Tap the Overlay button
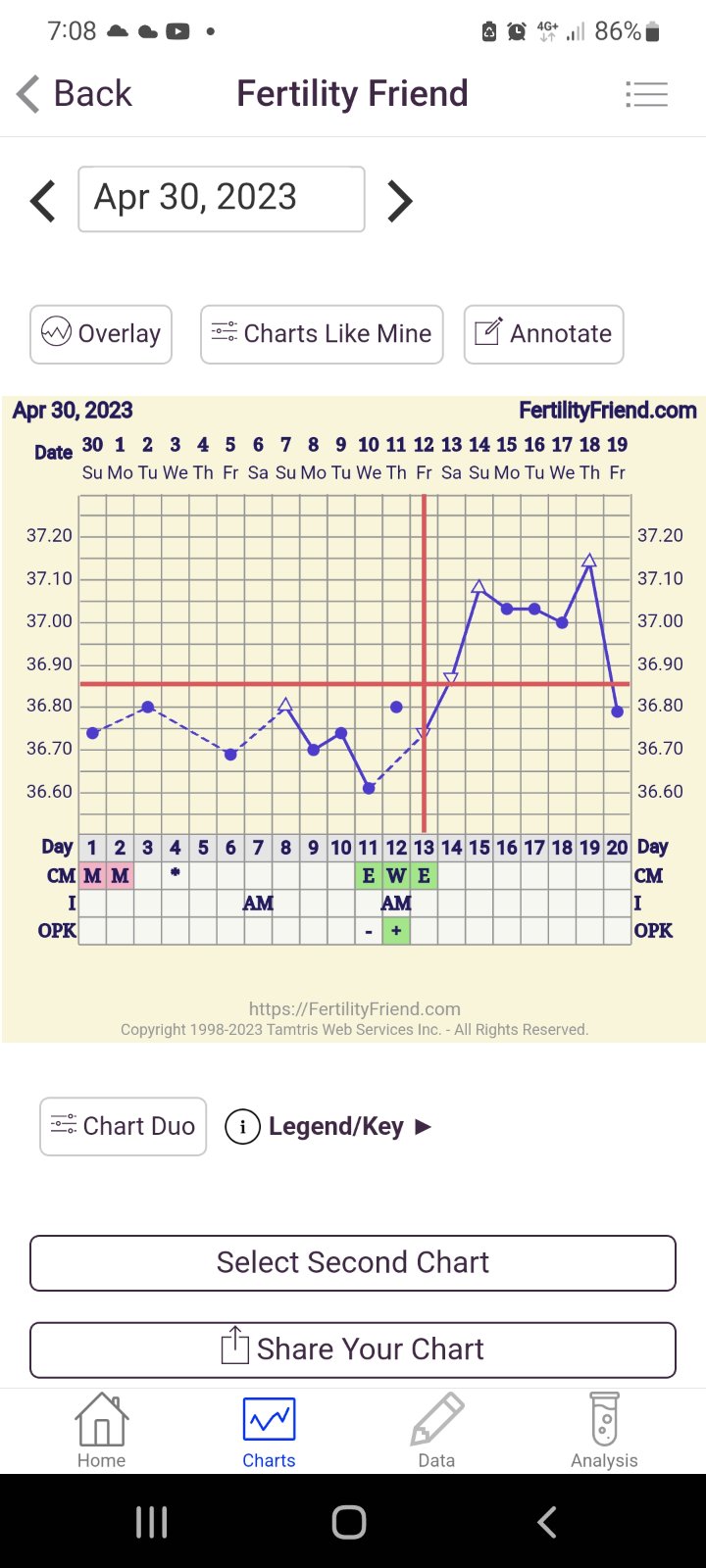The width and height of the screenshot is (706, 1568). point(101,334)
